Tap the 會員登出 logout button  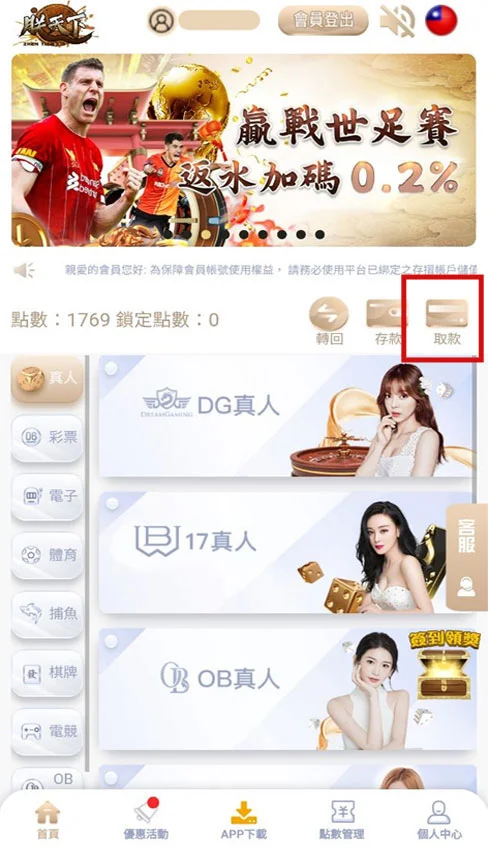[x=323, y=21]
